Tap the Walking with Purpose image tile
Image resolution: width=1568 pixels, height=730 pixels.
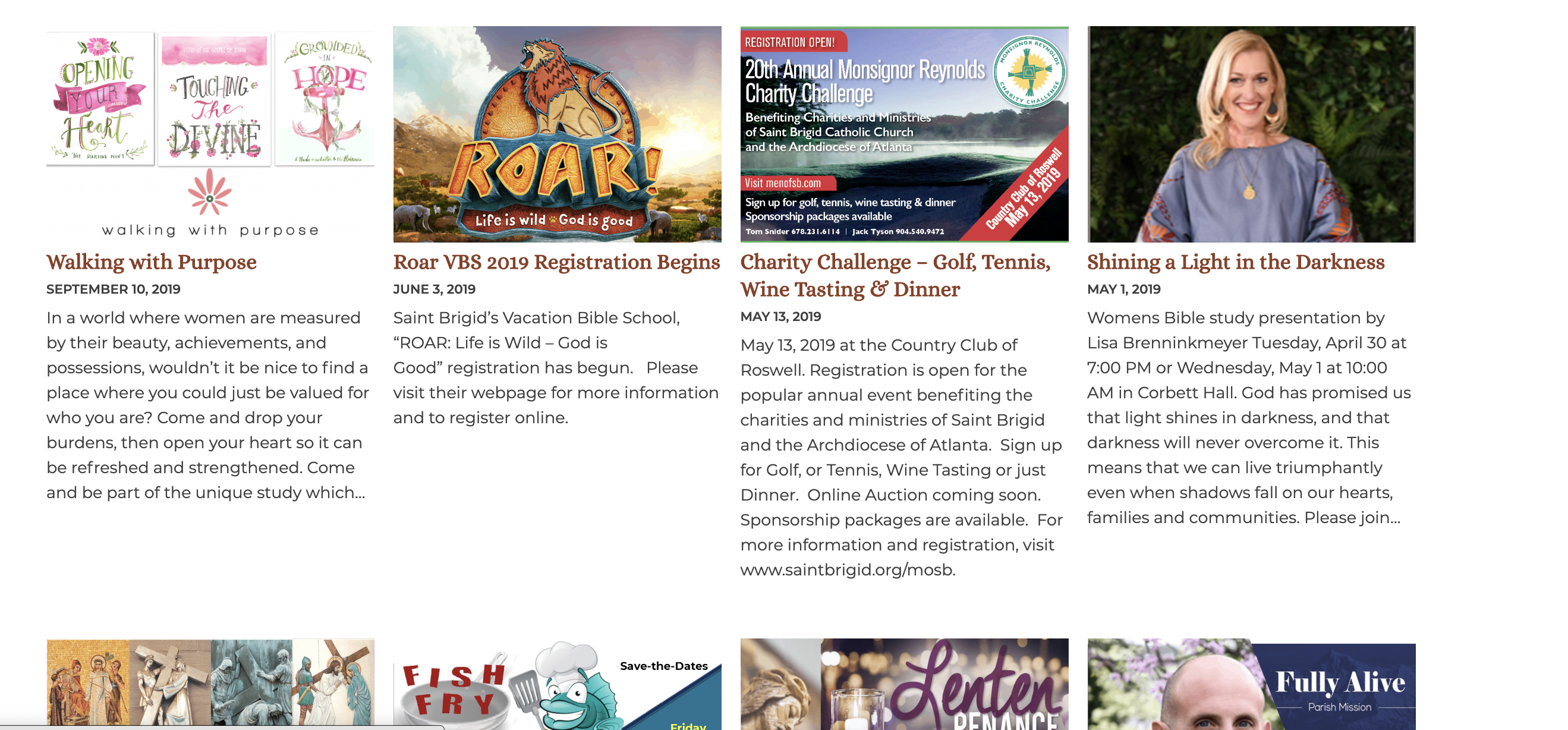click(210, 134)
